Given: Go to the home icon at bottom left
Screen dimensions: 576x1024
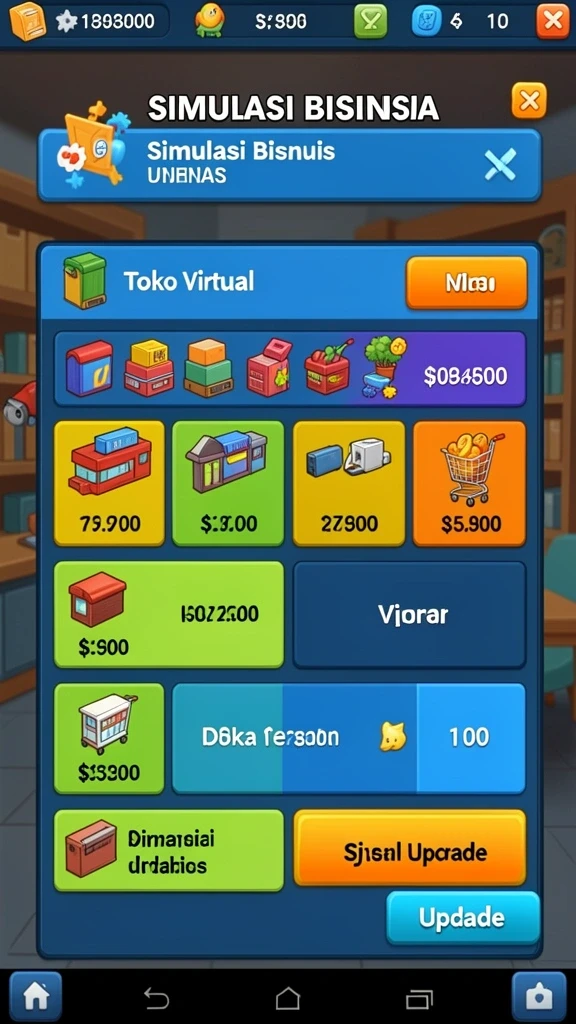Looking at the screenshot, I should (35, 997).
